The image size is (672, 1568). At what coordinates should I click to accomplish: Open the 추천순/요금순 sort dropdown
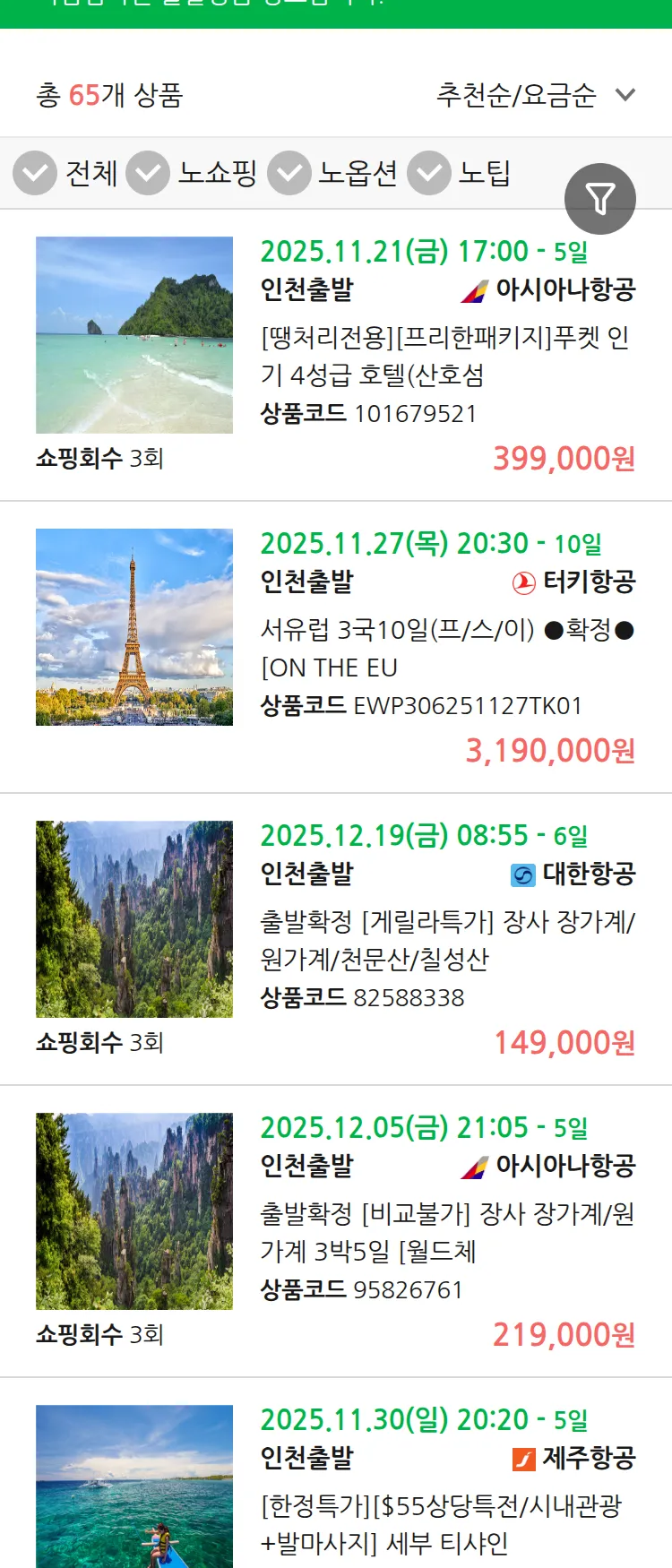tap(511, 93)
